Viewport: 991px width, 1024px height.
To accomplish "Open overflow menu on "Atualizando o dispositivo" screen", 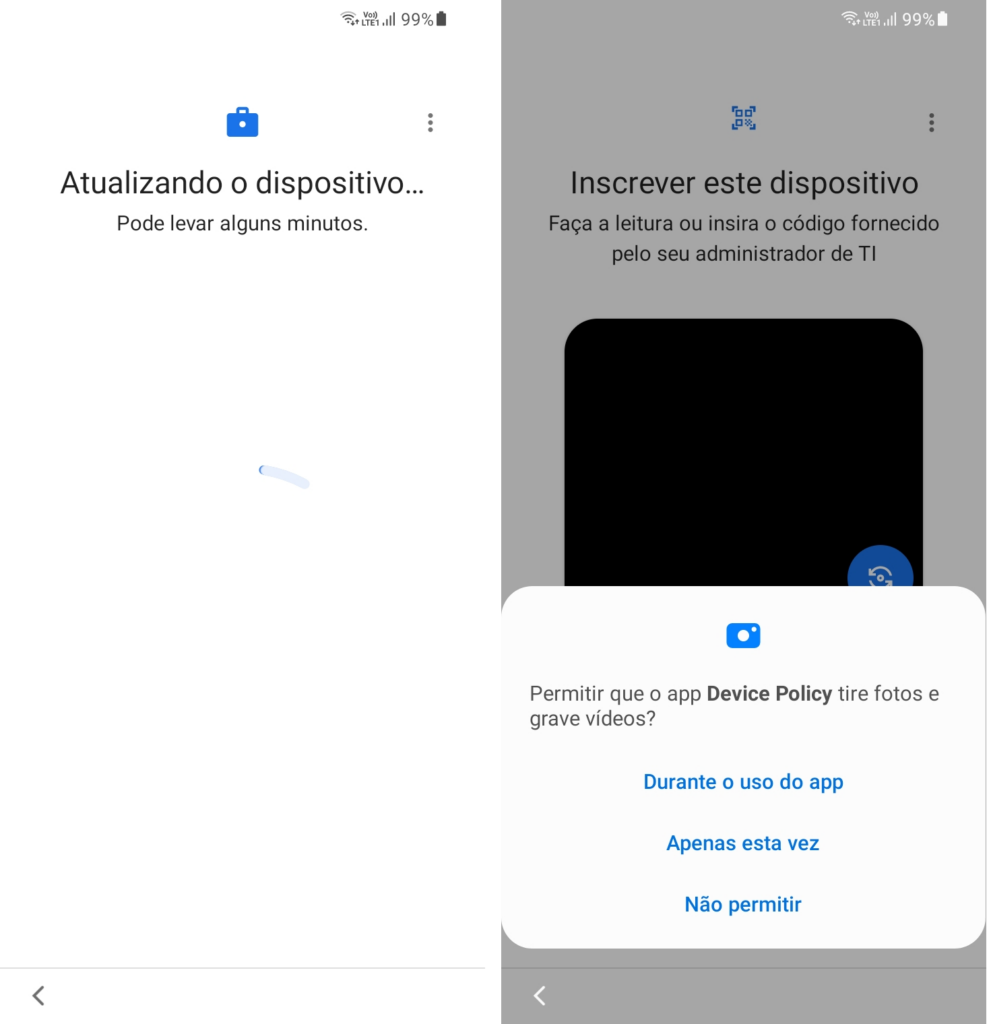I will 430,123.
